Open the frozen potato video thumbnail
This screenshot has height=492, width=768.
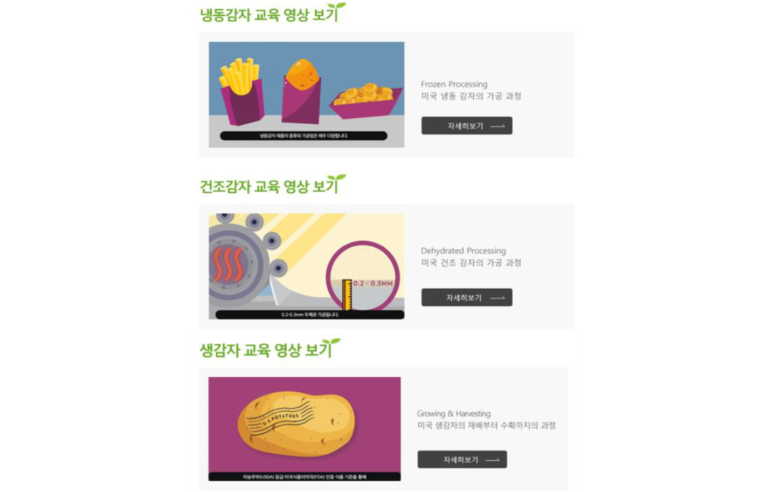coord(306,94)
